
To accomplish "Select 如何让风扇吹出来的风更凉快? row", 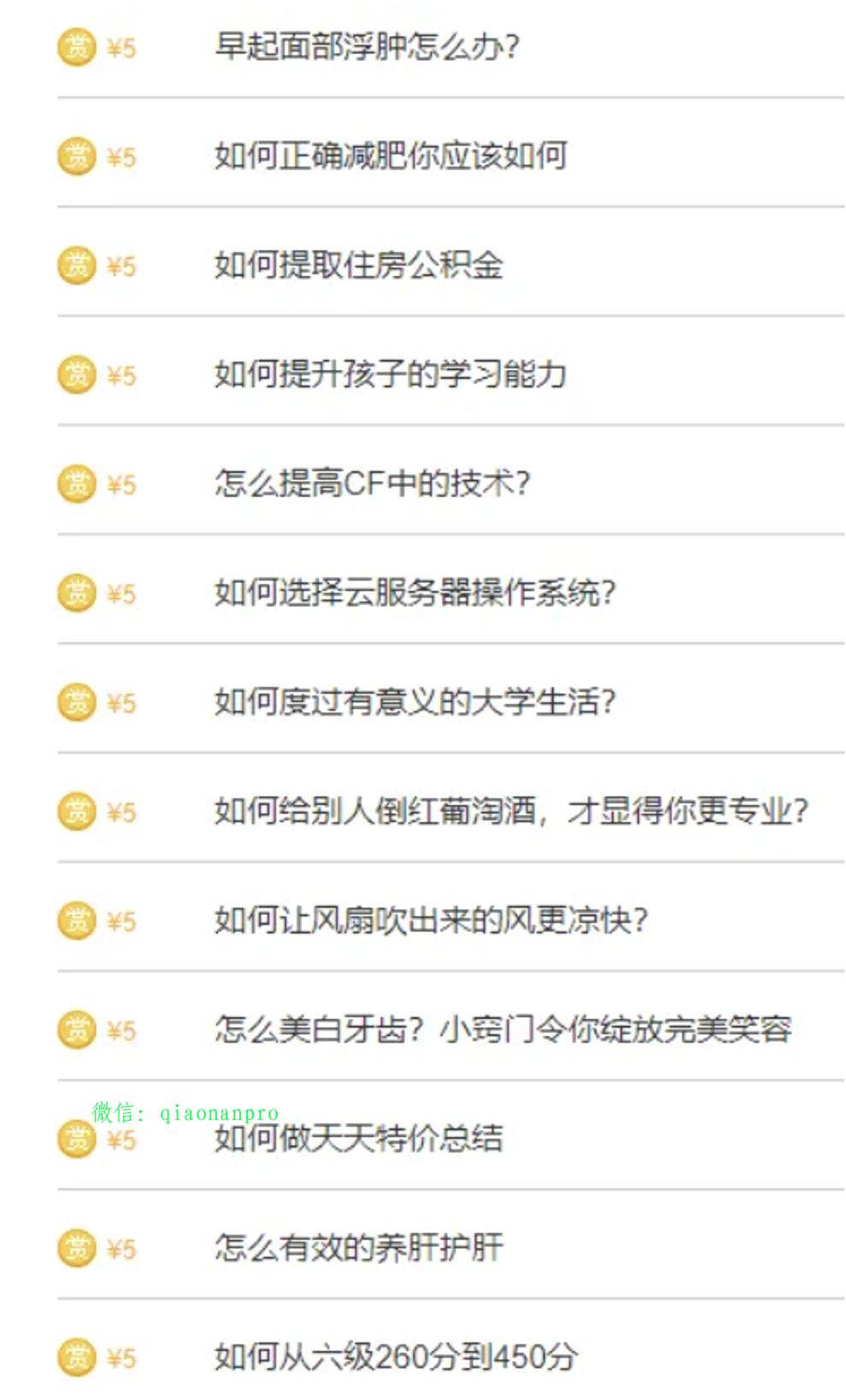I will [431, 921].
